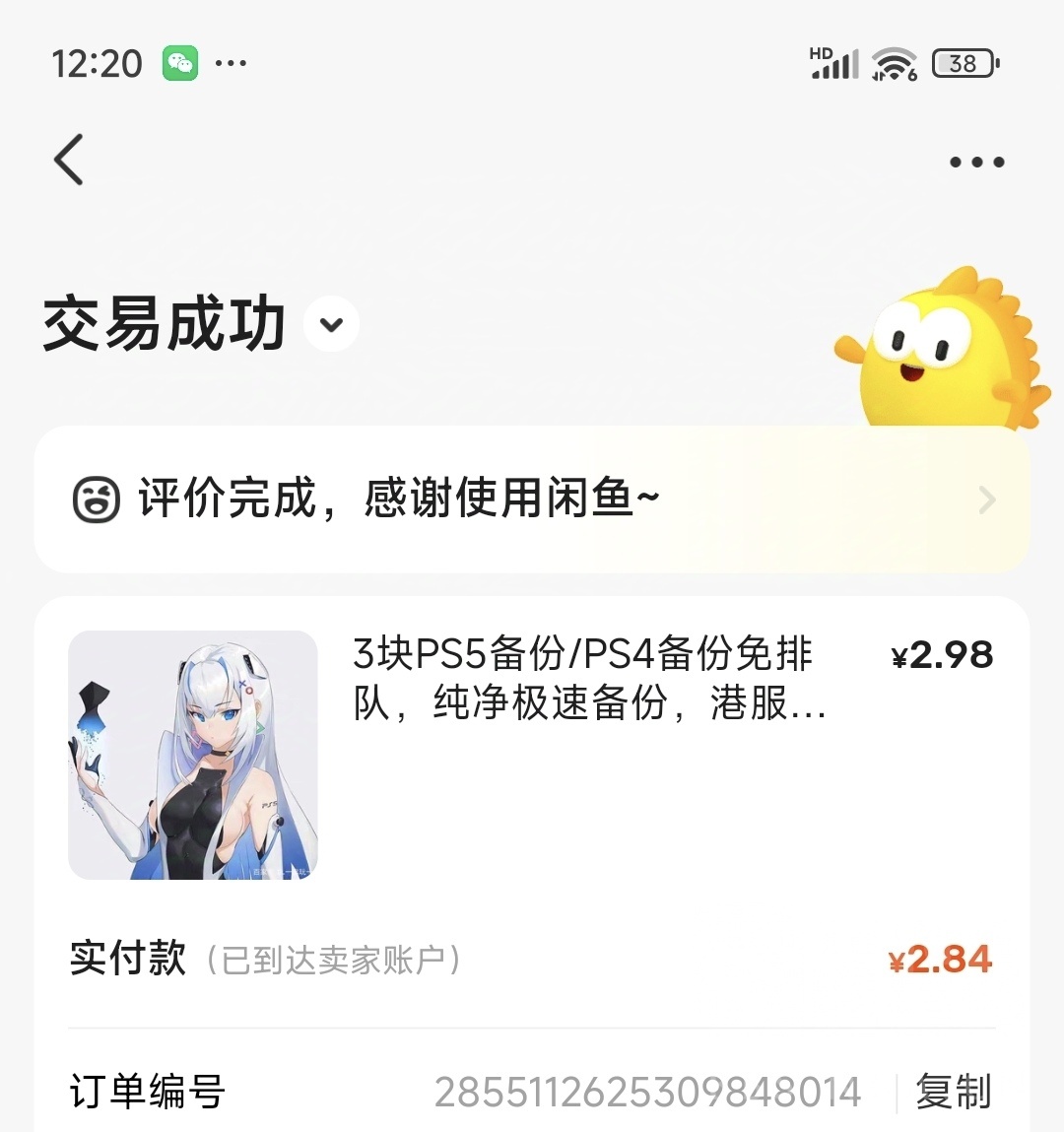Tap the back arrow to return
The width and height of the screenshot is (1064, 1132).
[67, 160]
